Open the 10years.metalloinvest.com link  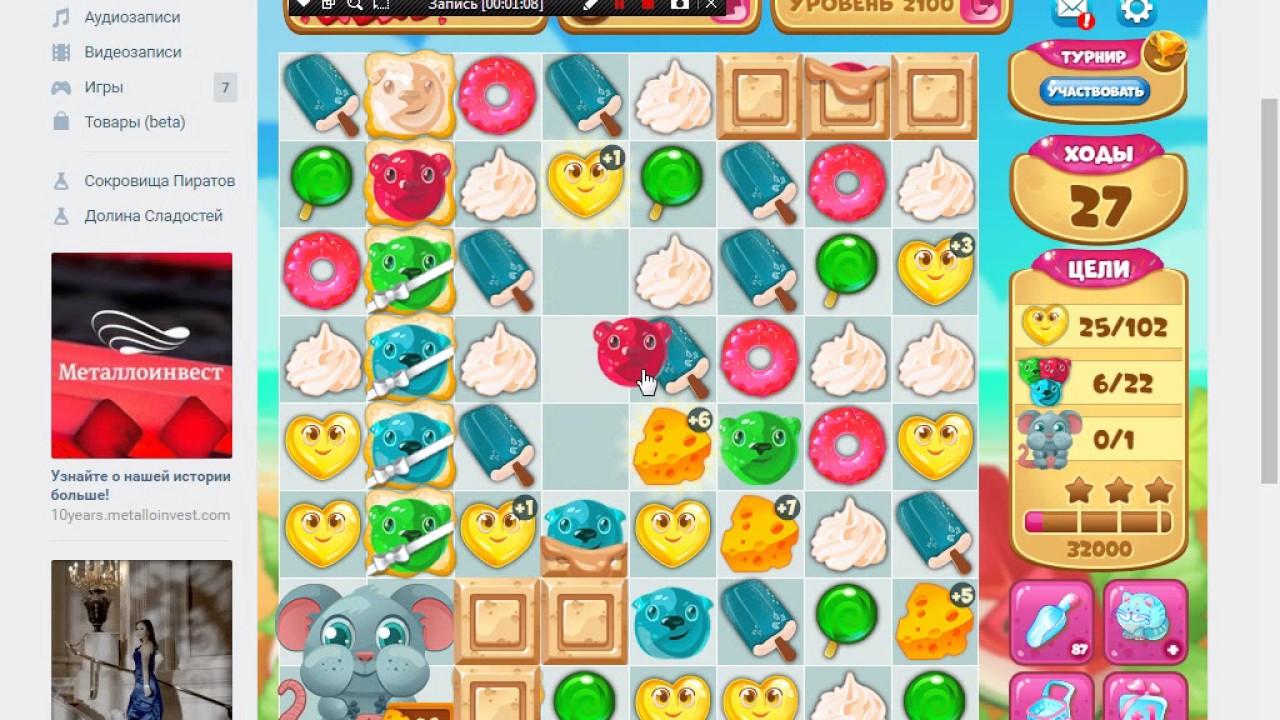(x=140, y=515)
